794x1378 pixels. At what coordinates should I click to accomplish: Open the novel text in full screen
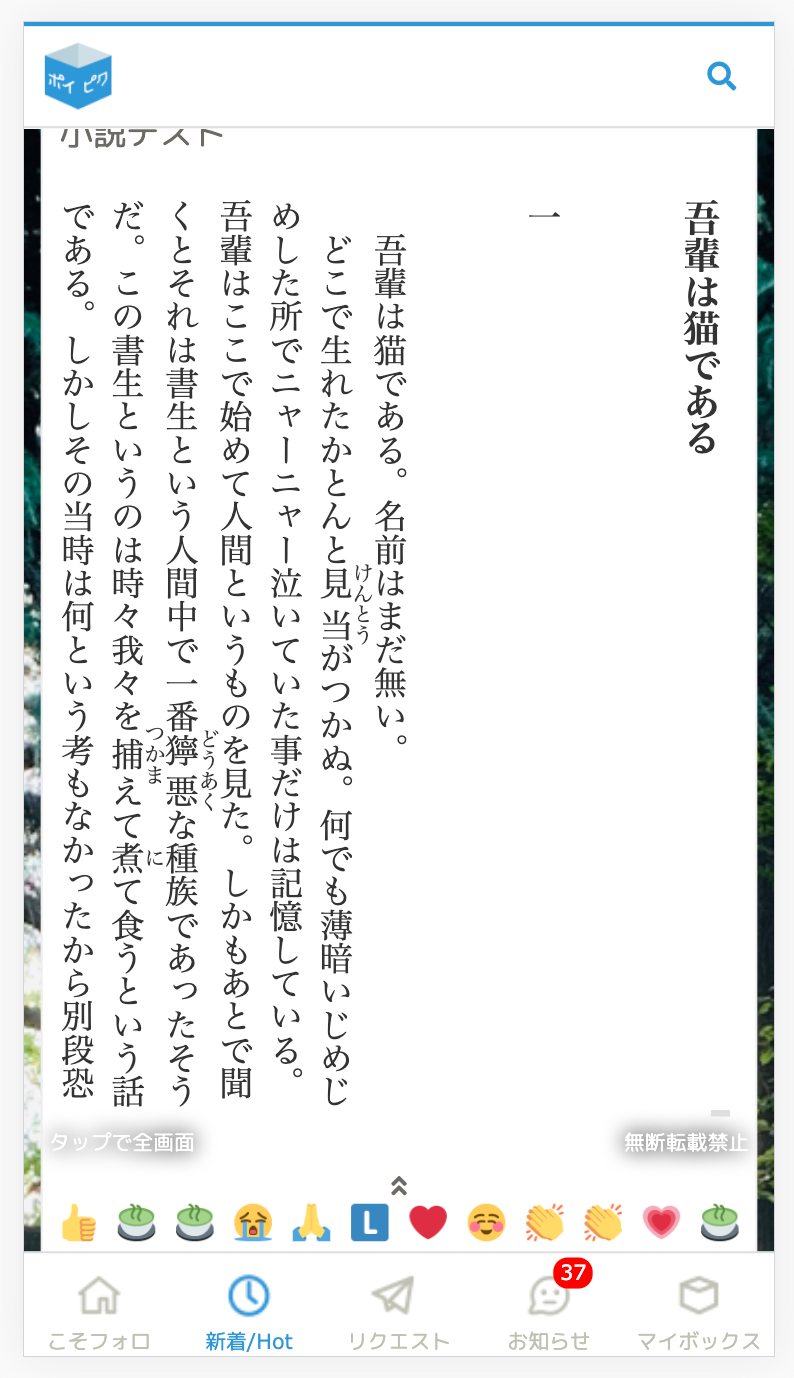pyautogui.click(x=122, y=1142)
